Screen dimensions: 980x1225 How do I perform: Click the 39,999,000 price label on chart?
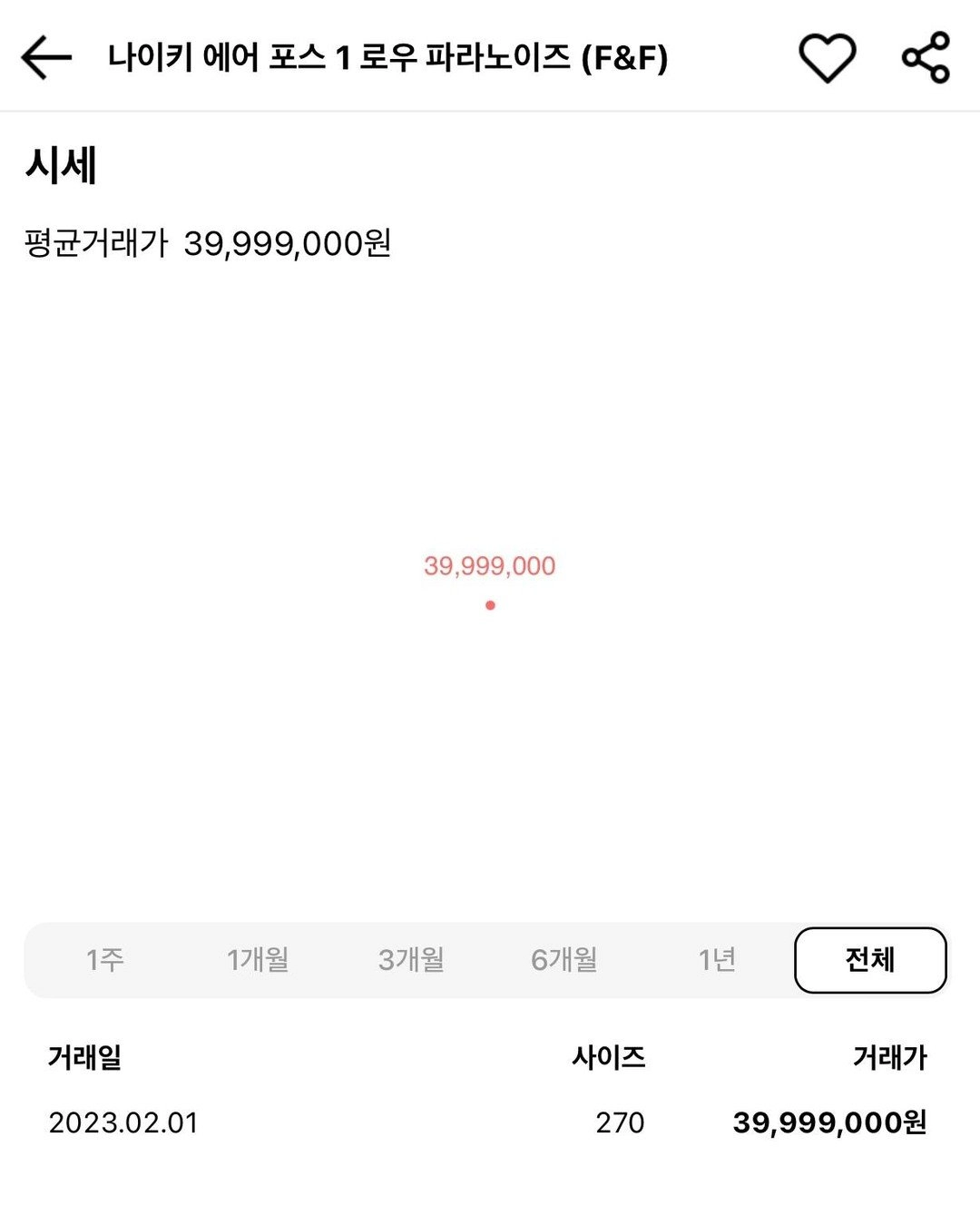pyautogui.click(x=489, y=565)
